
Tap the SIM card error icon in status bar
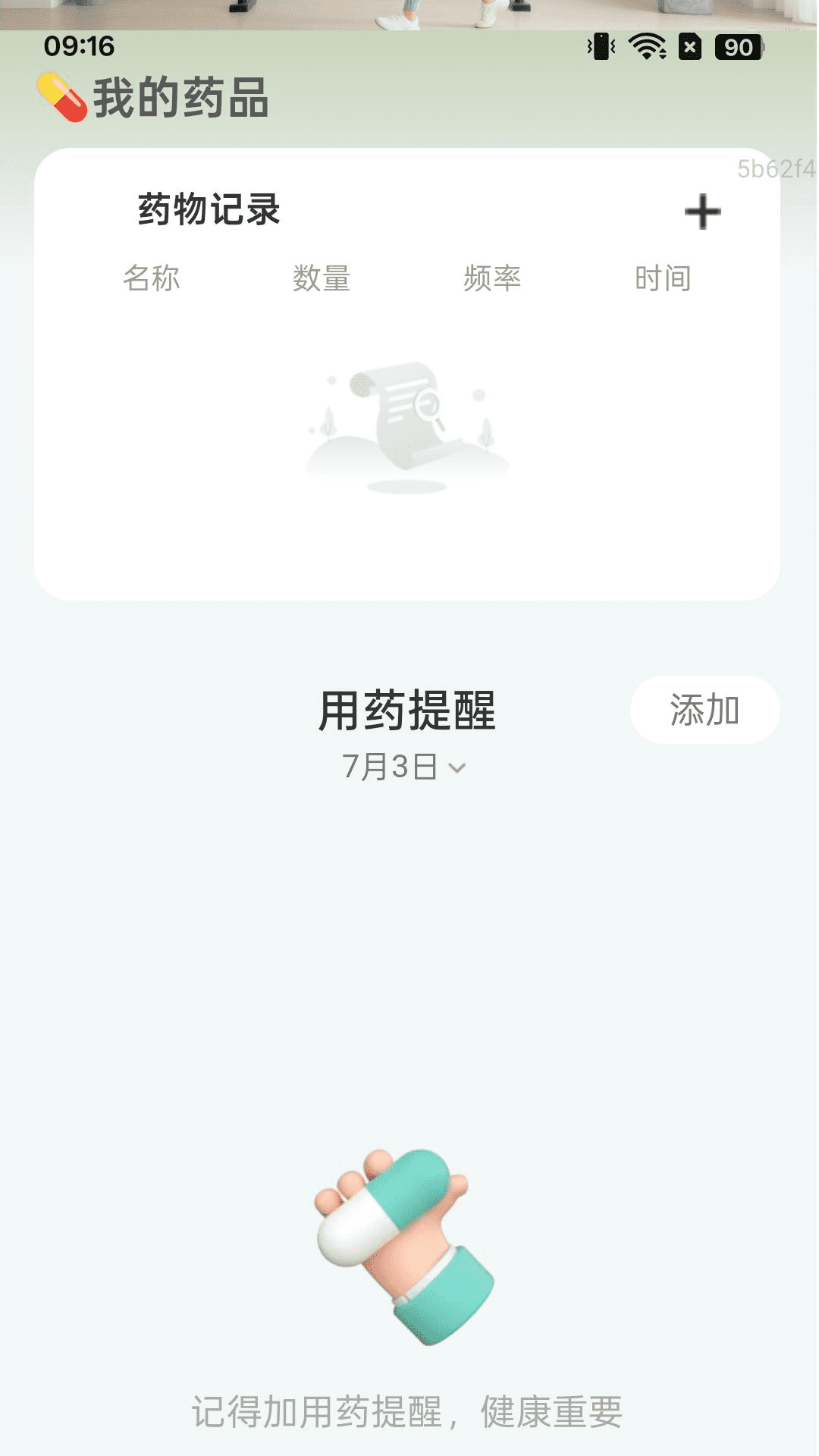pyautogui.click(x=689, y=47)
